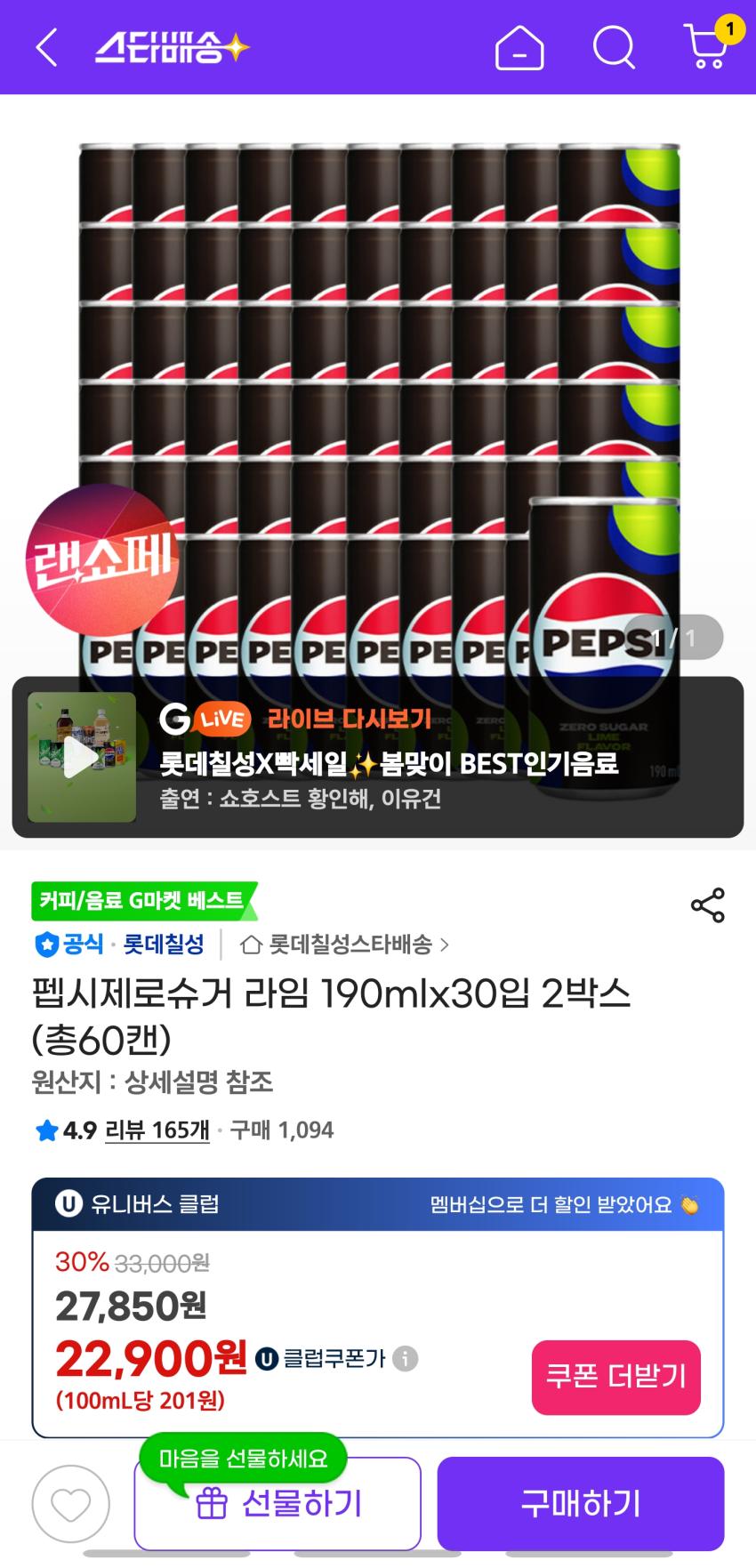This screenshot has height=1568, width=756.
Task: Open the 스타배송 logo page
Action: (172, 47)
